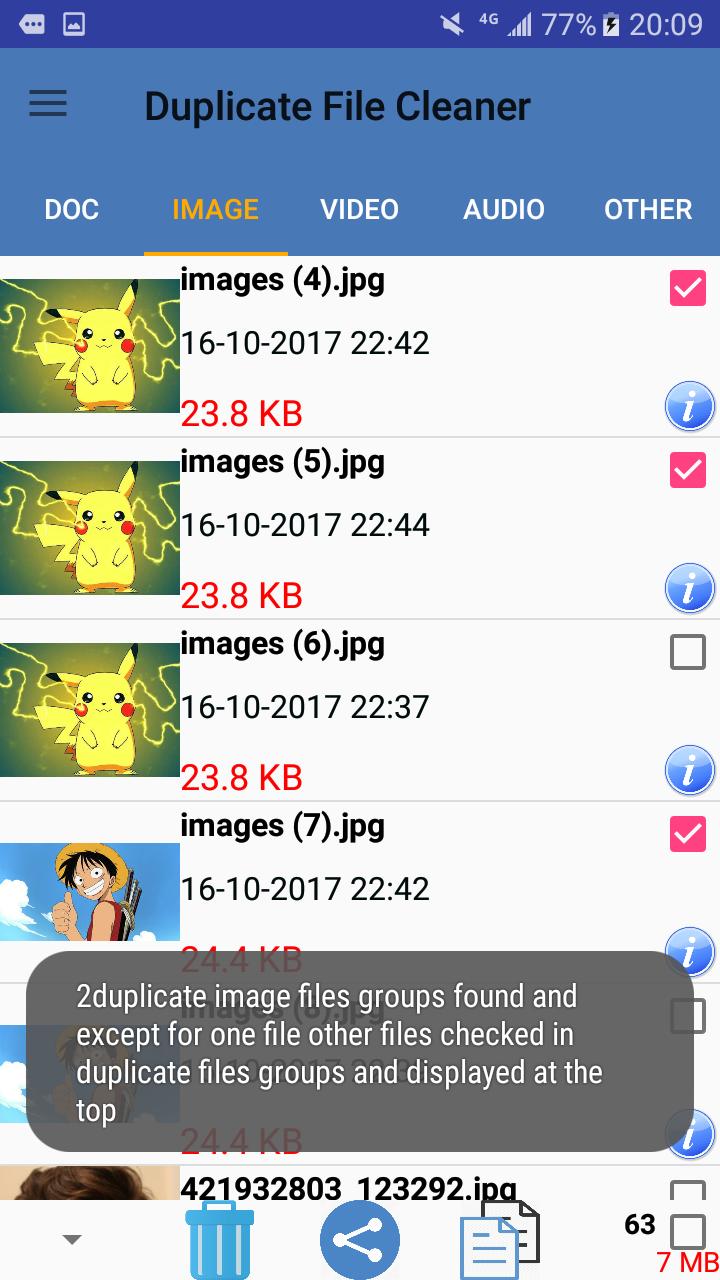Open the hamburger navigation menu

(x=47, y=104)
